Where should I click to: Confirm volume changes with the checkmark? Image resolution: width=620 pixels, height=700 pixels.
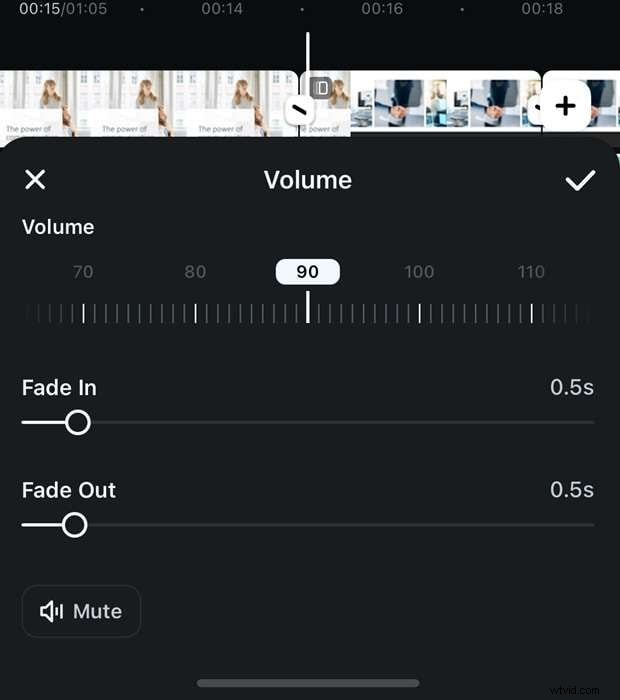click(x=580, y=180)
